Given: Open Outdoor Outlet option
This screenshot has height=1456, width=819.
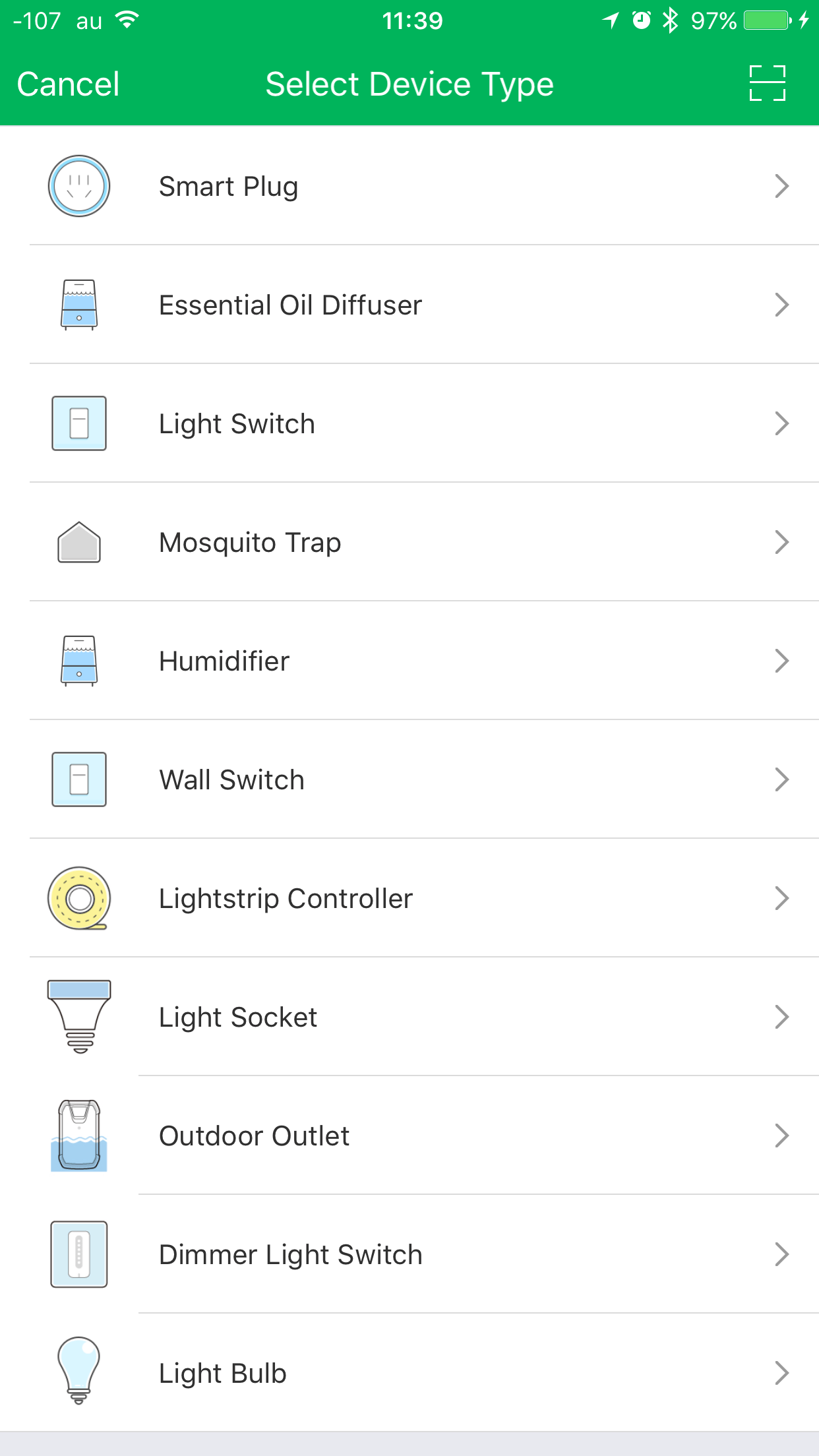Looking at the screenshot, I should coord(409,1136).
